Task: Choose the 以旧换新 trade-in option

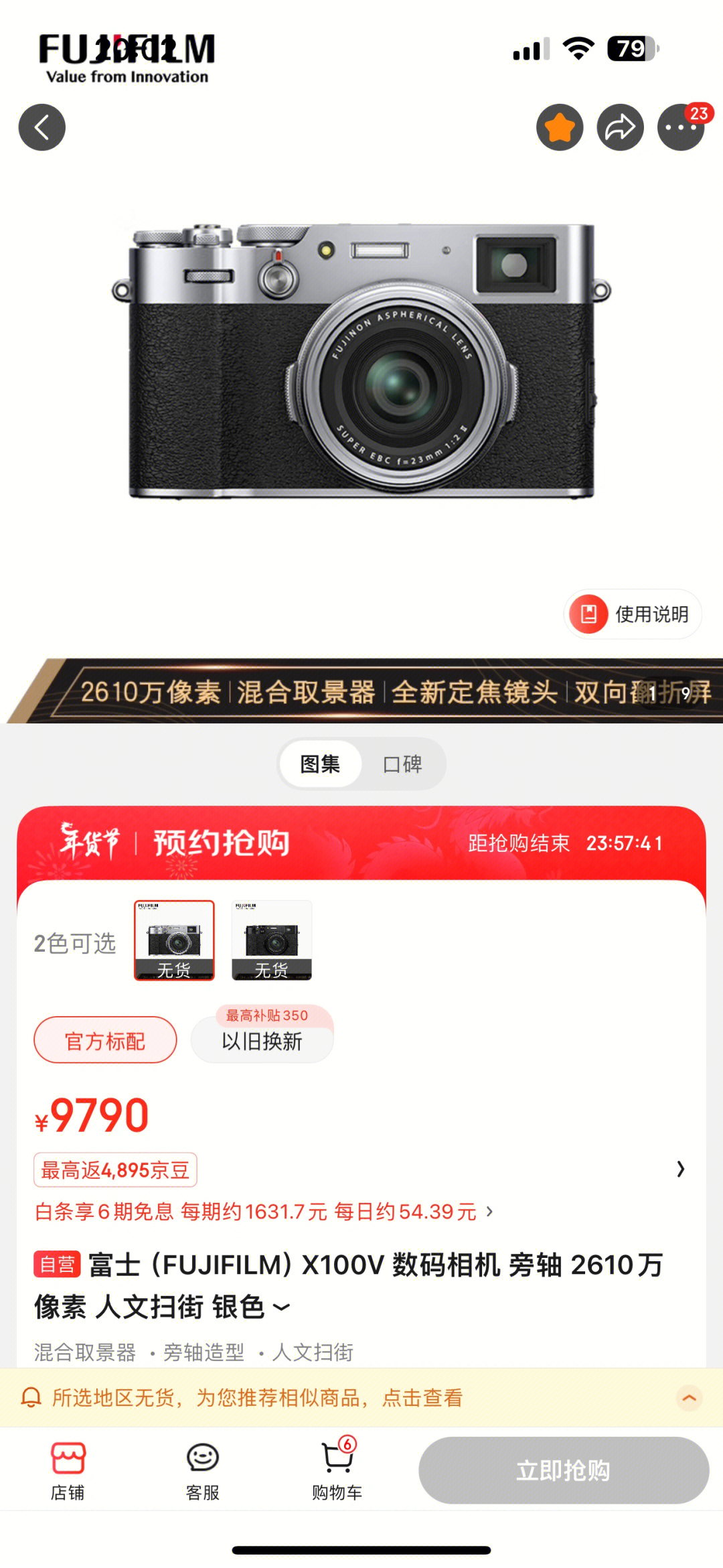Action: (x=262, y=1040)
